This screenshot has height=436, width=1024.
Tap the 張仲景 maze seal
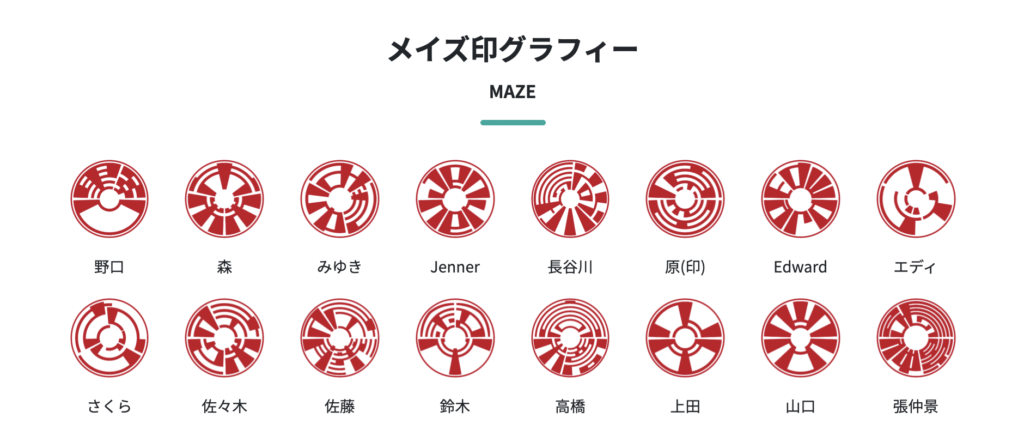tap(915, 338)
